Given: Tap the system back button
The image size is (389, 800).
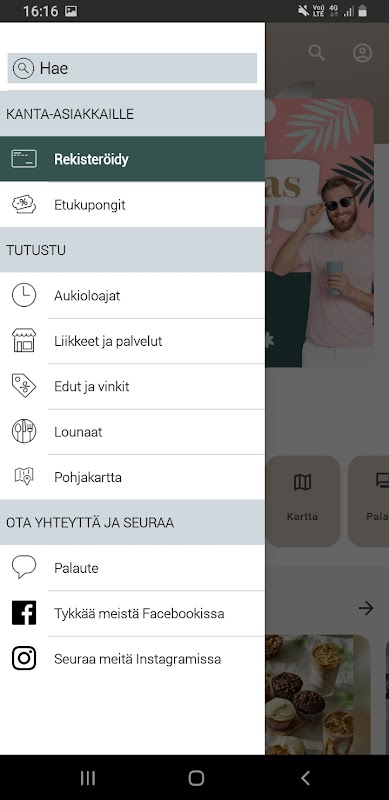Looking at the screenshot, I should pos(305,778).
